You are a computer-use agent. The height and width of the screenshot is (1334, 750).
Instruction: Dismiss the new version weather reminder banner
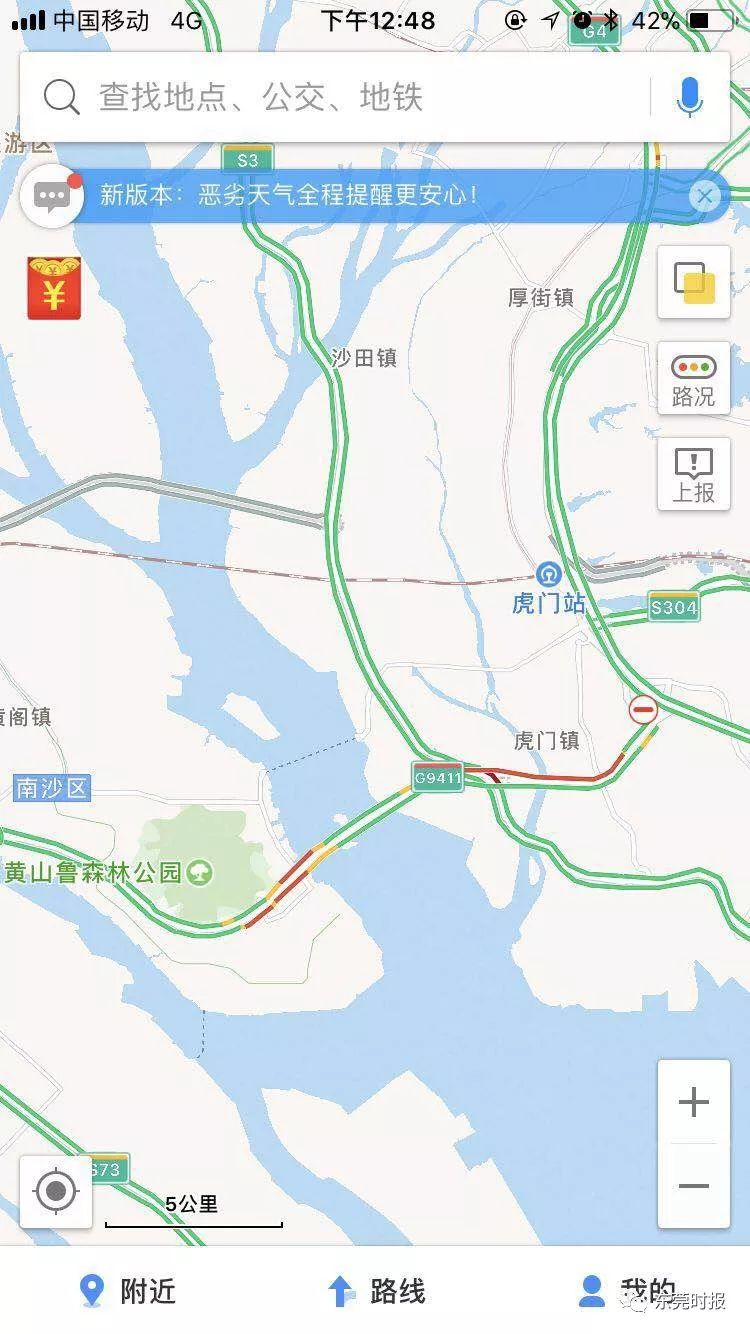point(704,196)
